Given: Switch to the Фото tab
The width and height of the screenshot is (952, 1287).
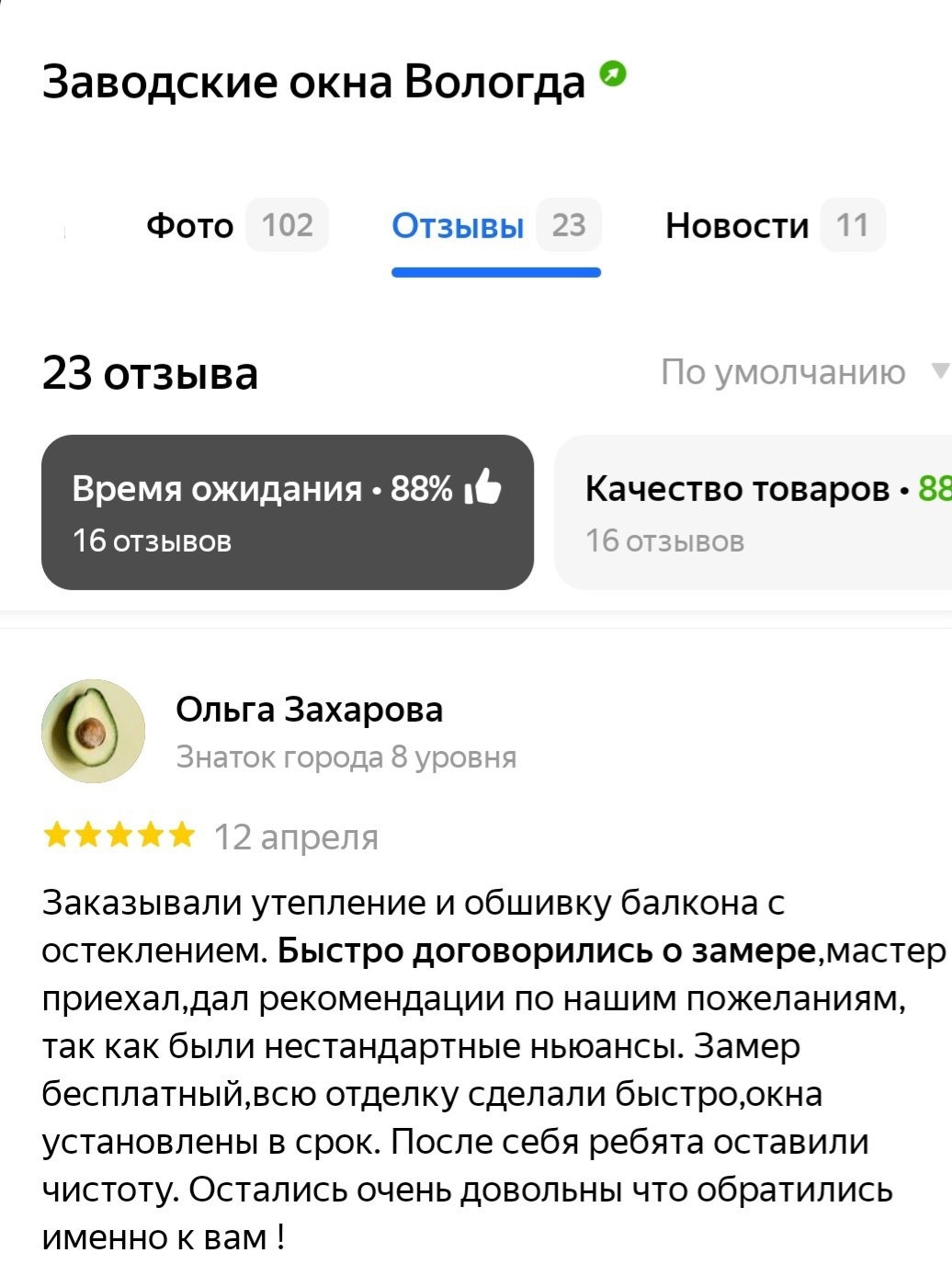Looking at the screenshot, I should pyautogui.click(x=235, y=225).
